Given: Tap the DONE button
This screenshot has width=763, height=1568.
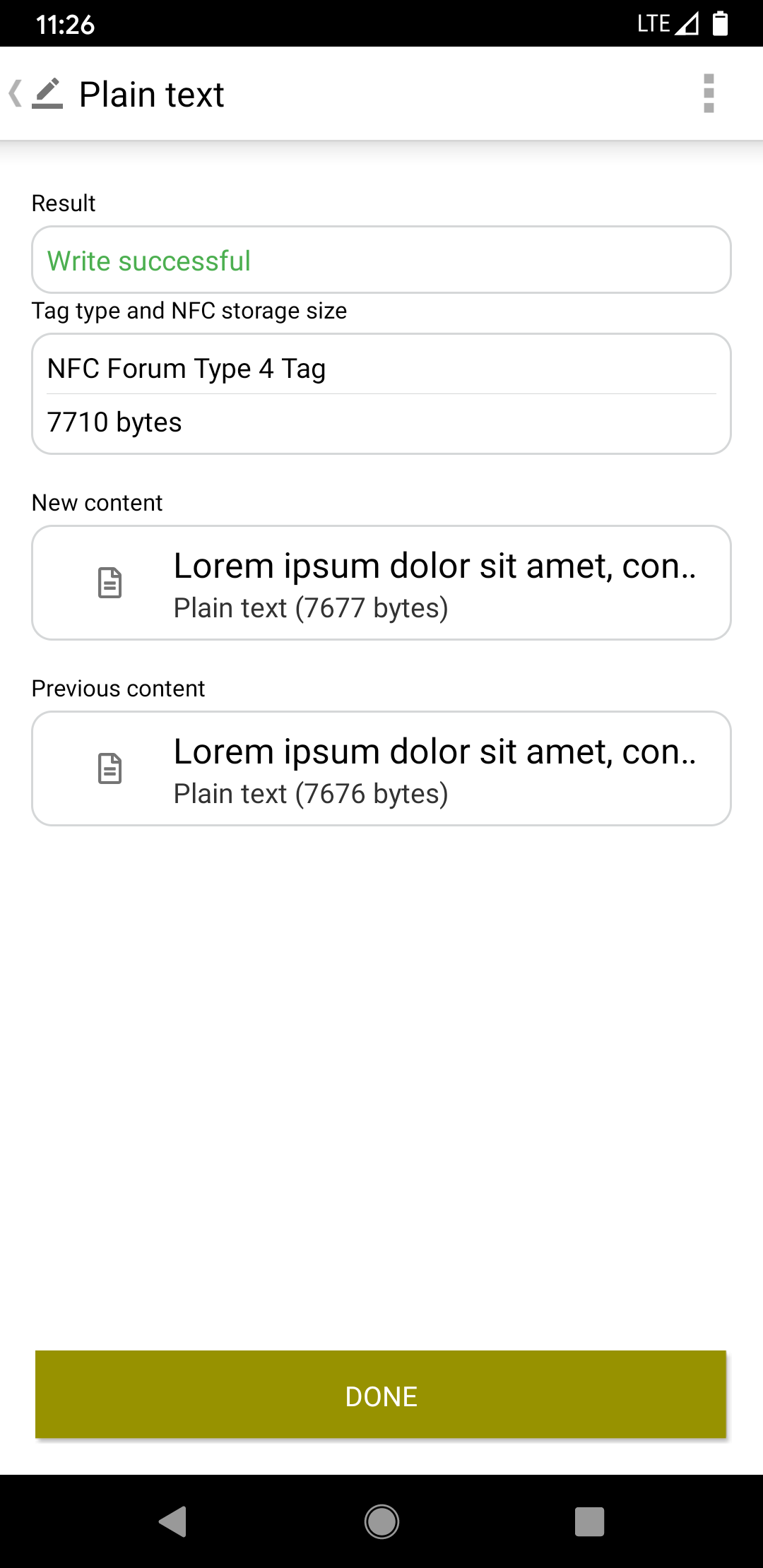Looking at the screenshot, I should coord(381,1394).
